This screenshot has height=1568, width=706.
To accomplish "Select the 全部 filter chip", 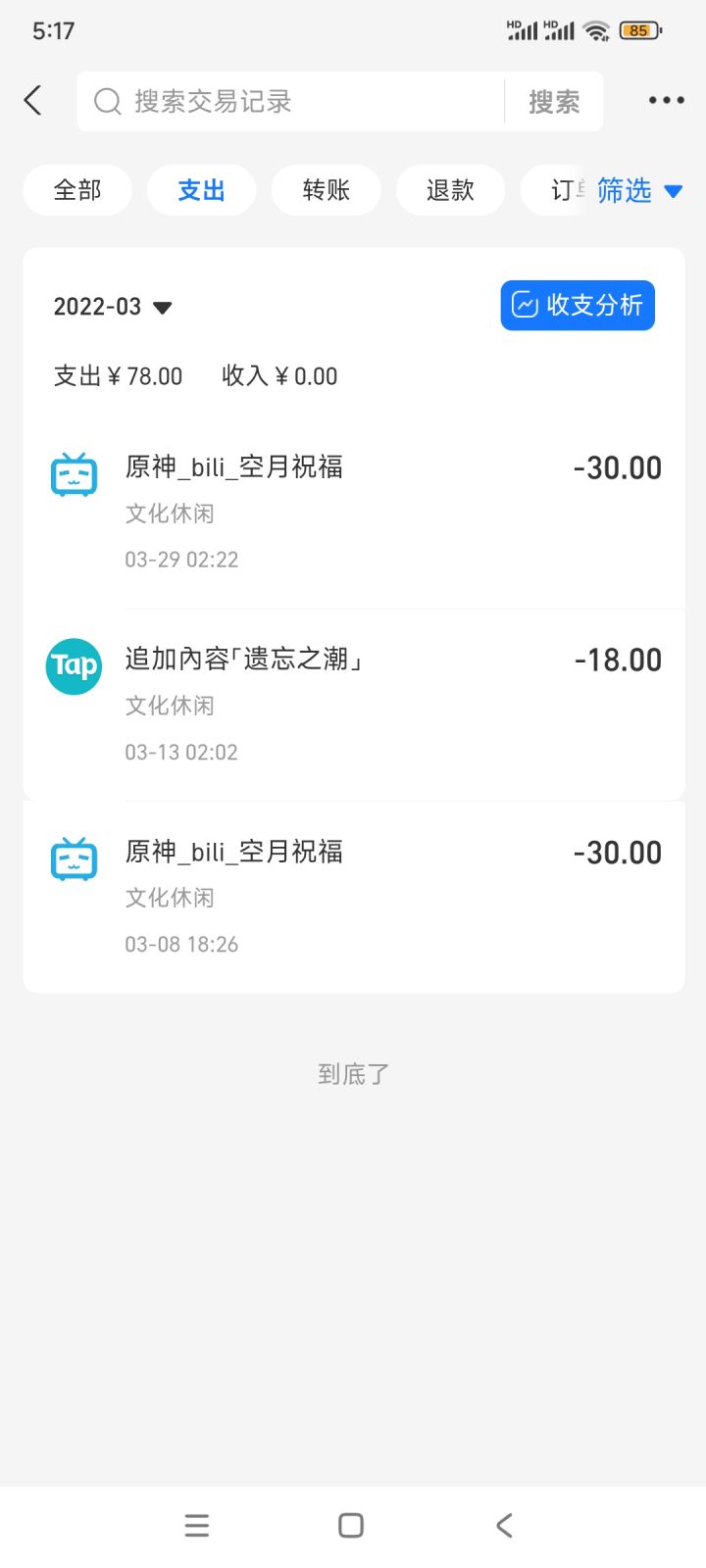I will [77, 190].
